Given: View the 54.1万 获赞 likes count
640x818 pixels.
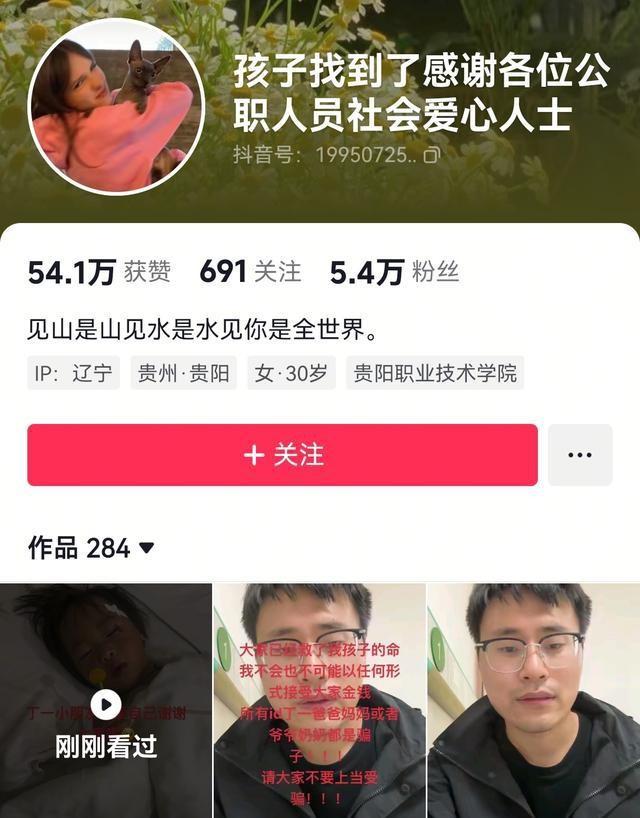Looking at the screenshot, I should (x=99, y=271).
